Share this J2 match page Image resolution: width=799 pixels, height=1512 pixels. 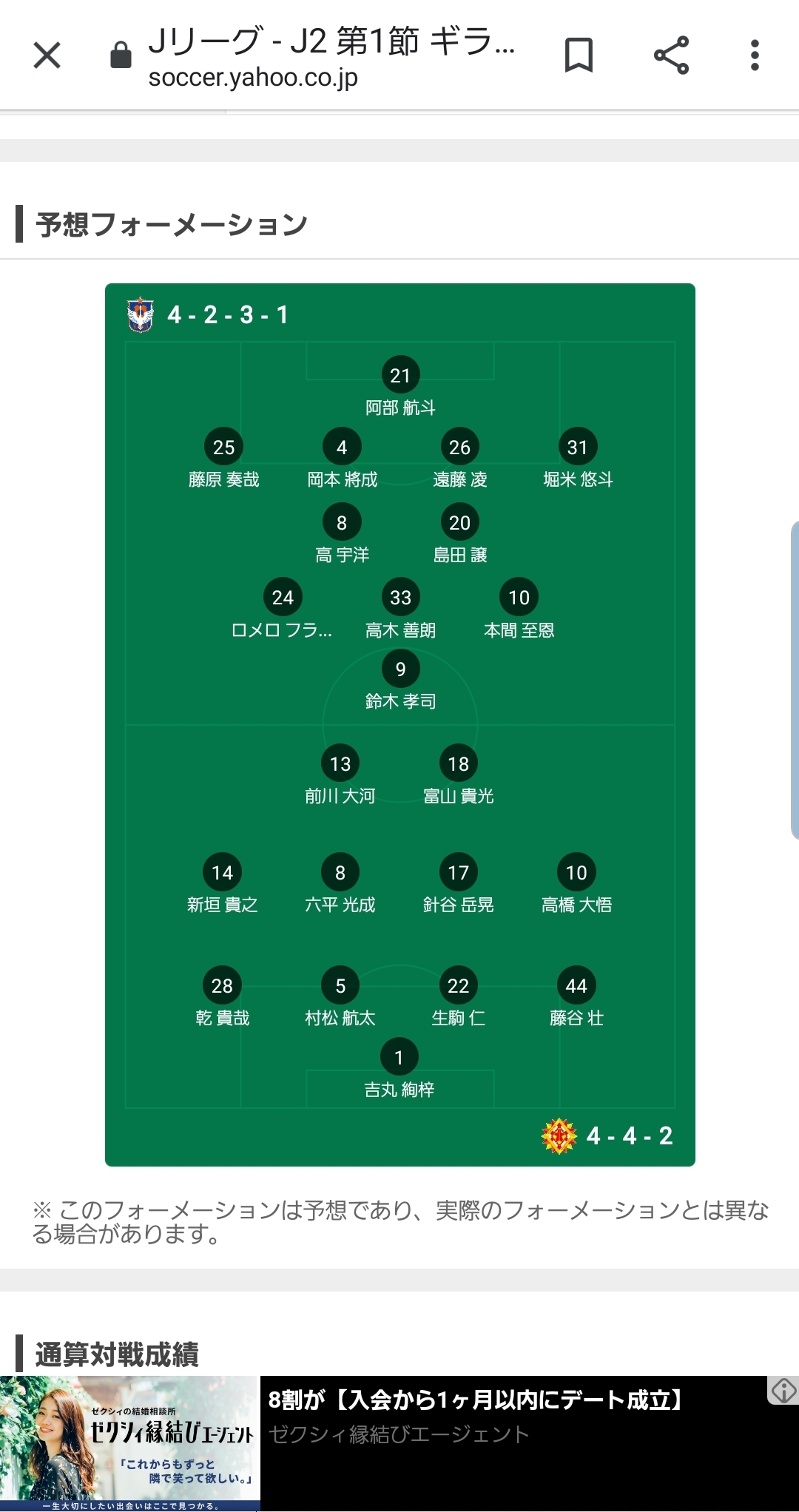pyautogui.click(x=671, y=55)
